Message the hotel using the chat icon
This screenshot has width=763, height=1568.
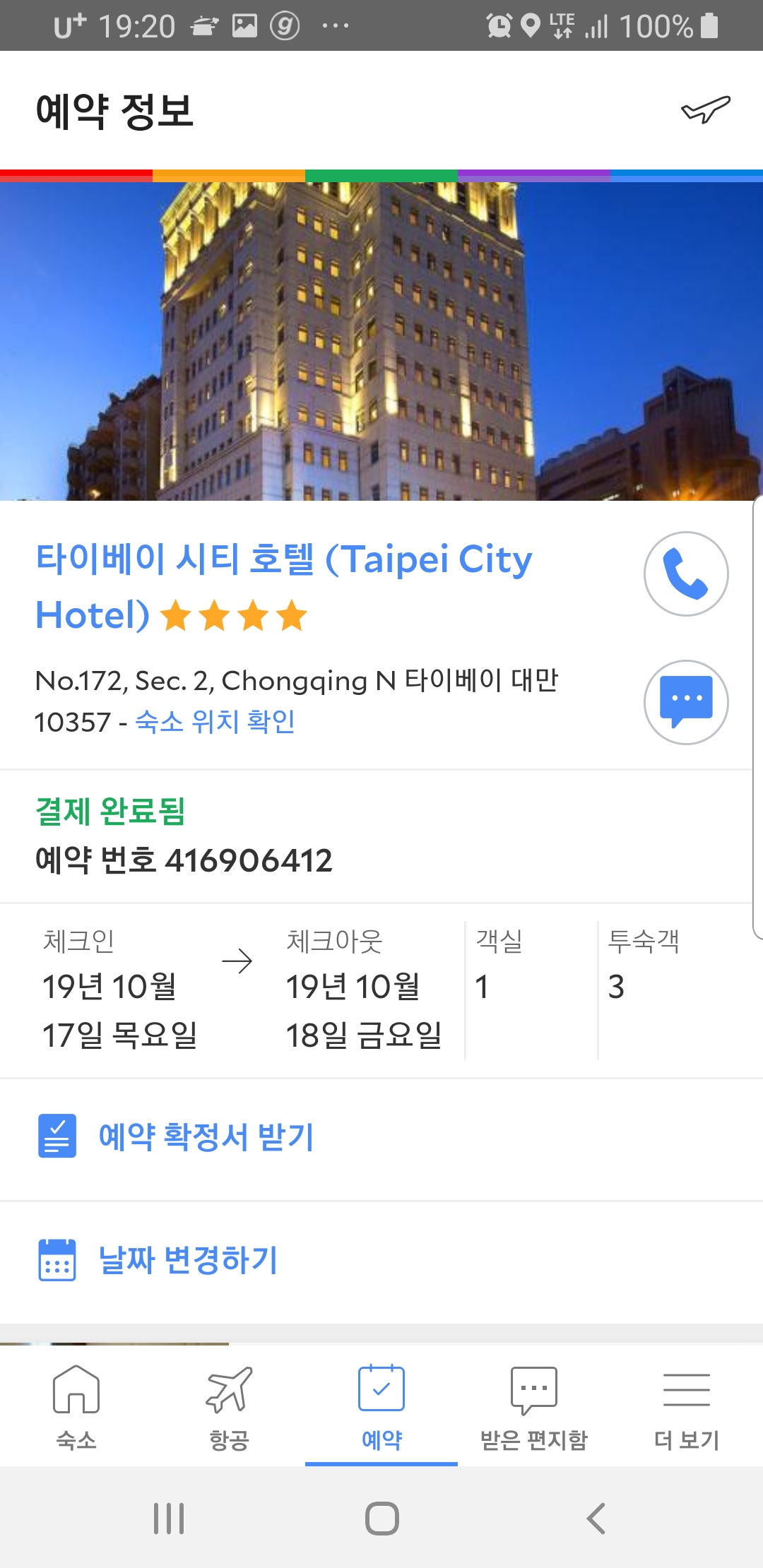(x=685, y=702)
